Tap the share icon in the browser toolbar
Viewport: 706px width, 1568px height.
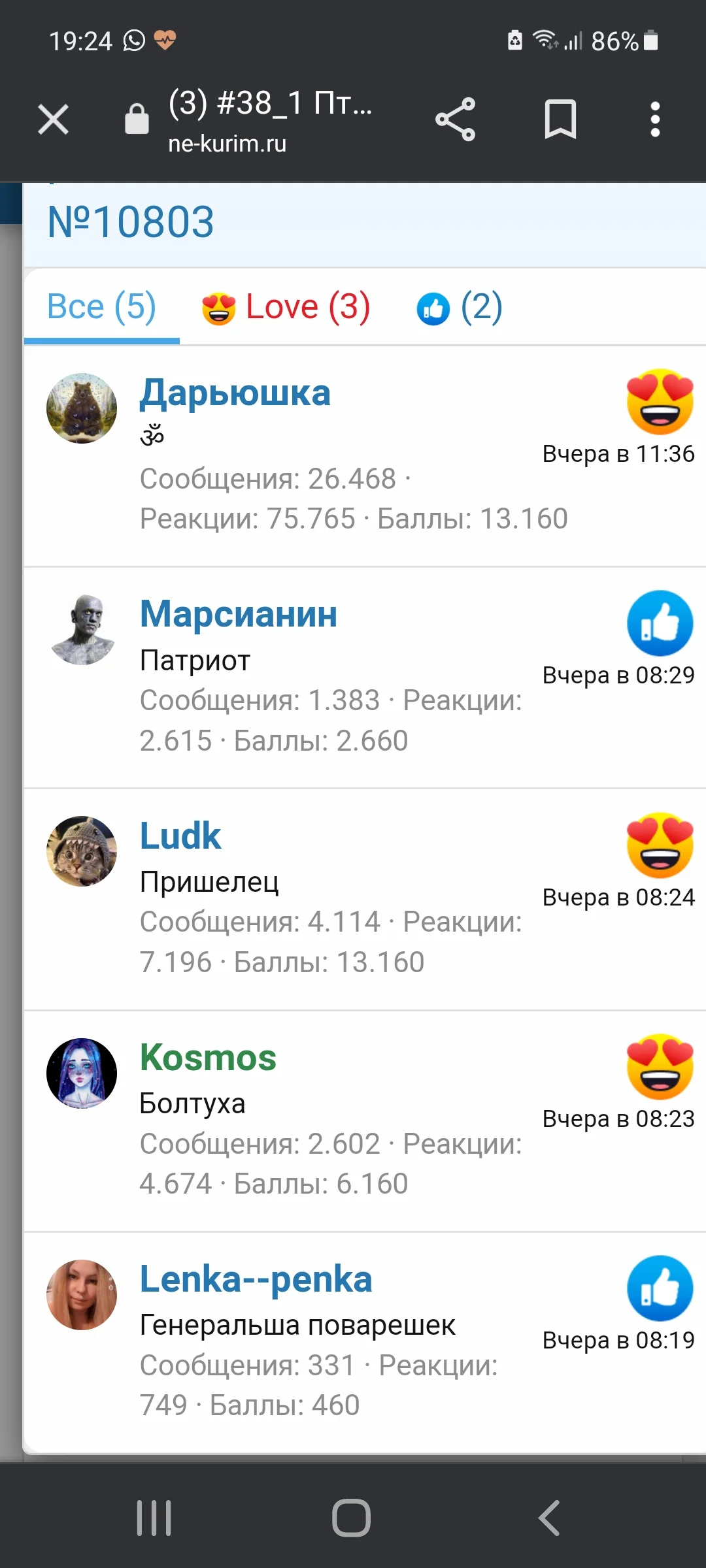tap(456, 119)
